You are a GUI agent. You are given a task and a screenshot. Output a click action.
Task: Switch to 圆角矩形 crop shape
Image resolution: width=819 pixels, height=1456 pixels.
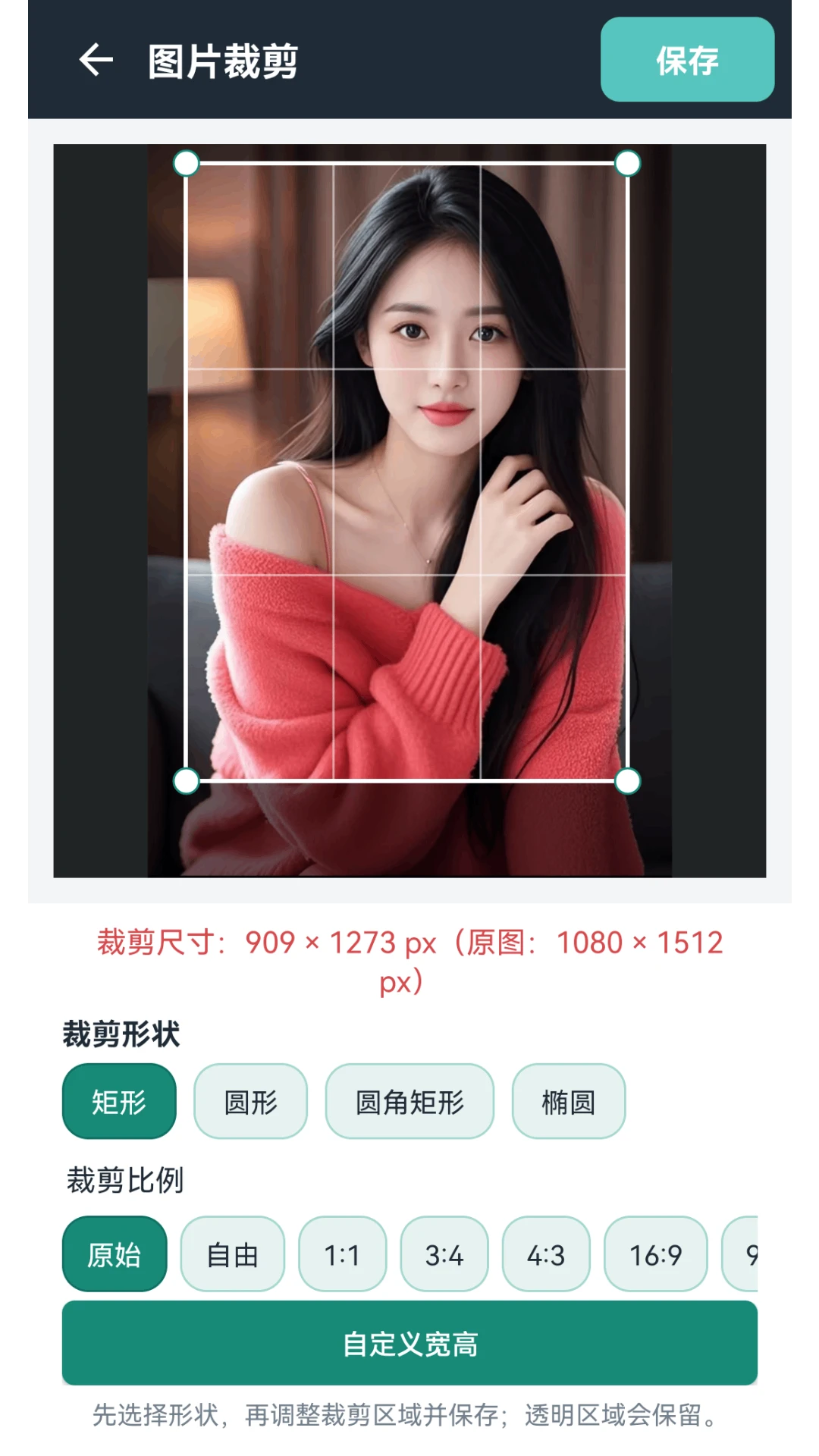point(409,1101)
